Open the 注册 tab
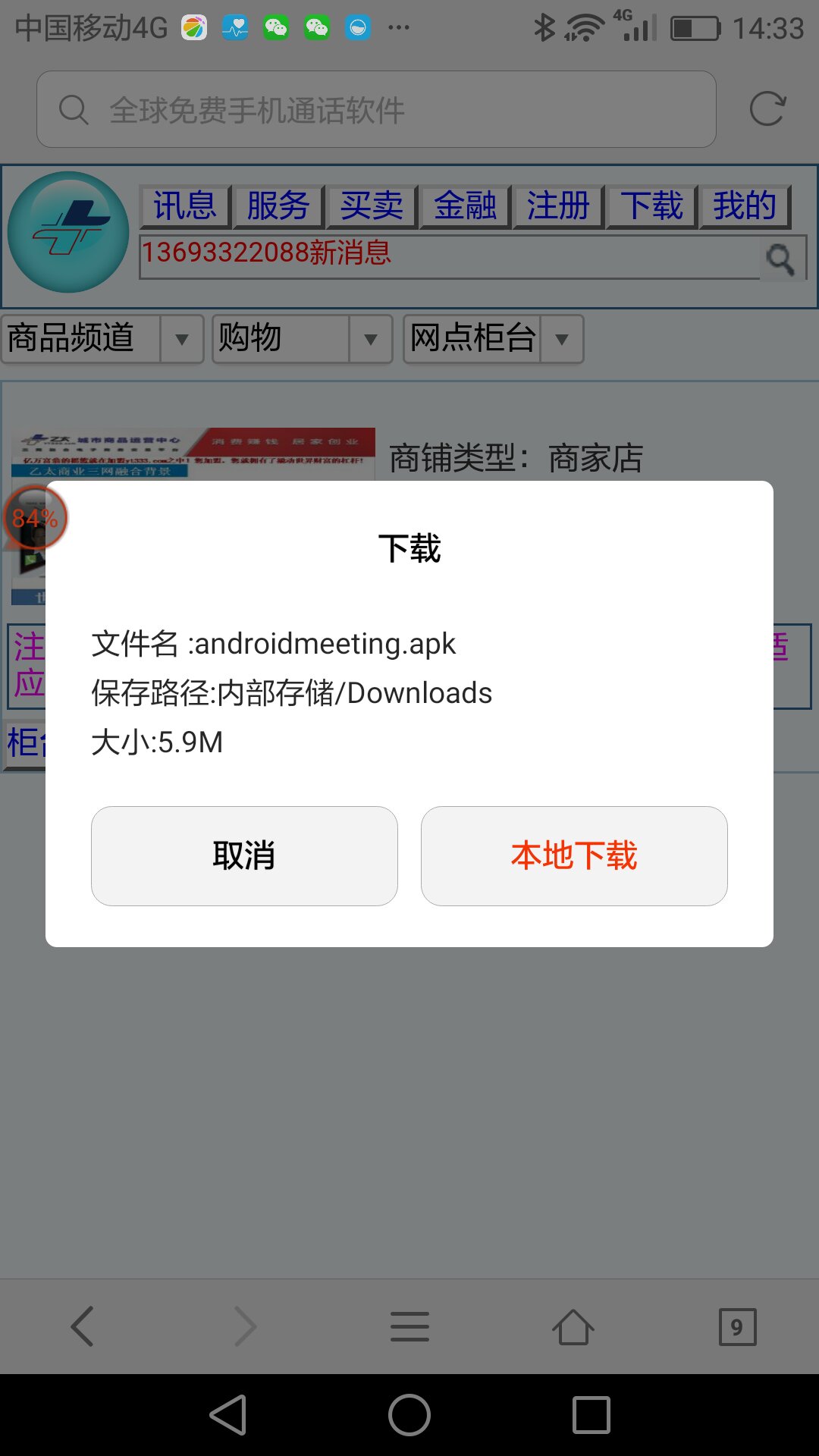Screen dimensions: 819x1456 pyautogui.click(x=558, y=206)
